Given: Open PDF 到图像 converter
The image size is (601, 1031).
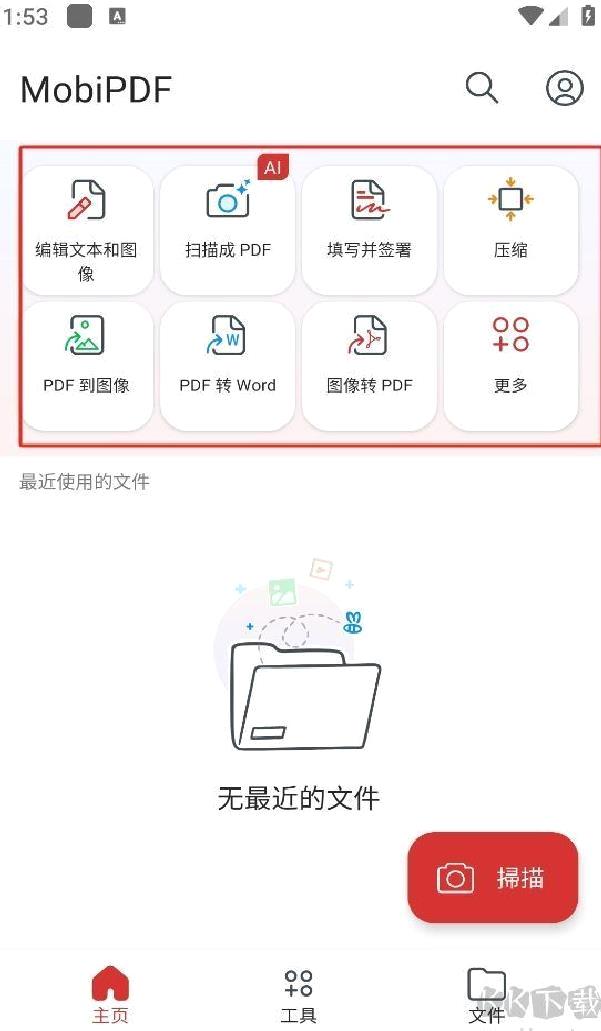Looking at the screenshot, I should 87,365.
